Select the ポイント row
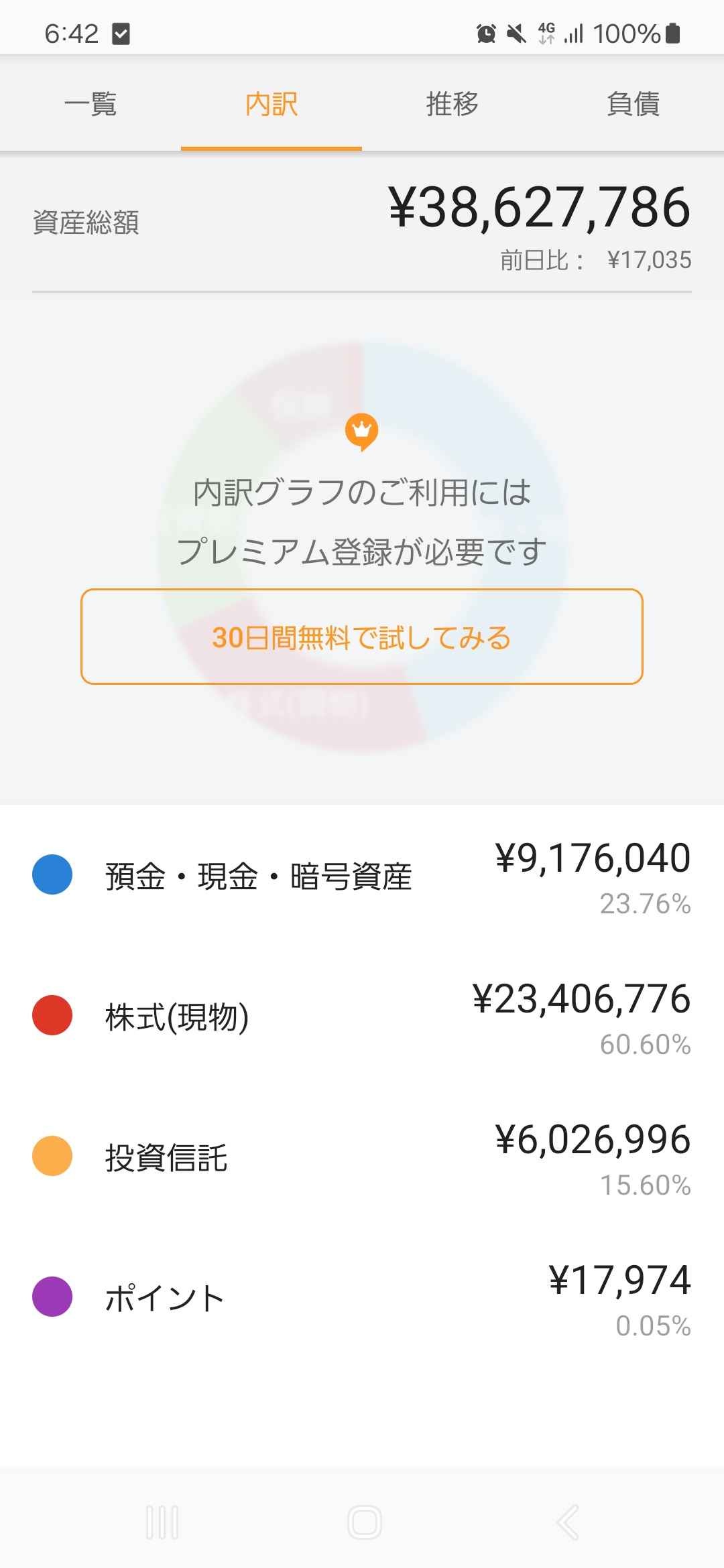Viewport: 724px width, 1568px height. tap(362, 1299)
